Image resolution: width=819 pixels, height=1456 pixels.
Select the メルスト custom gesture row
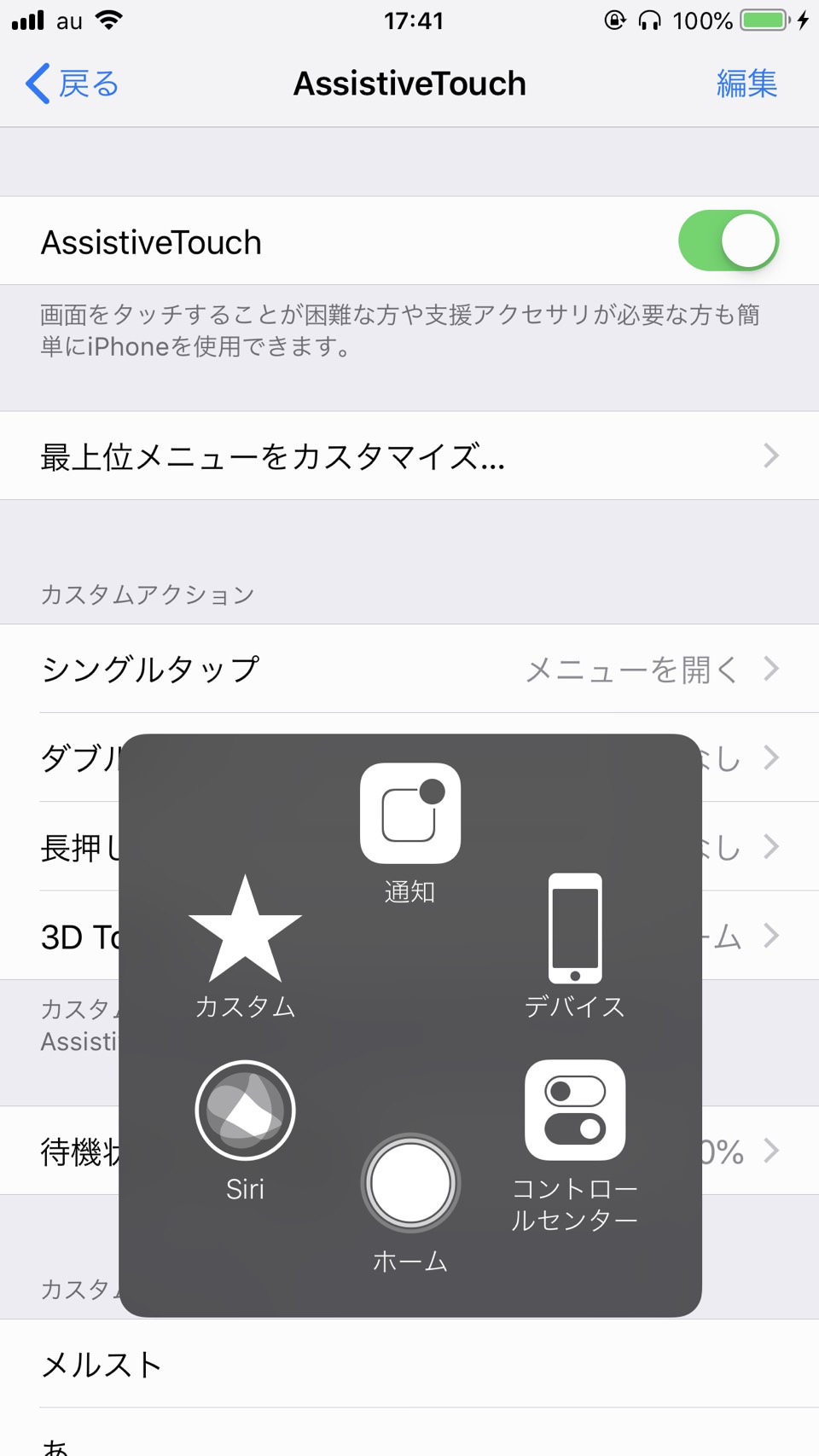(x=409, y=1364)
